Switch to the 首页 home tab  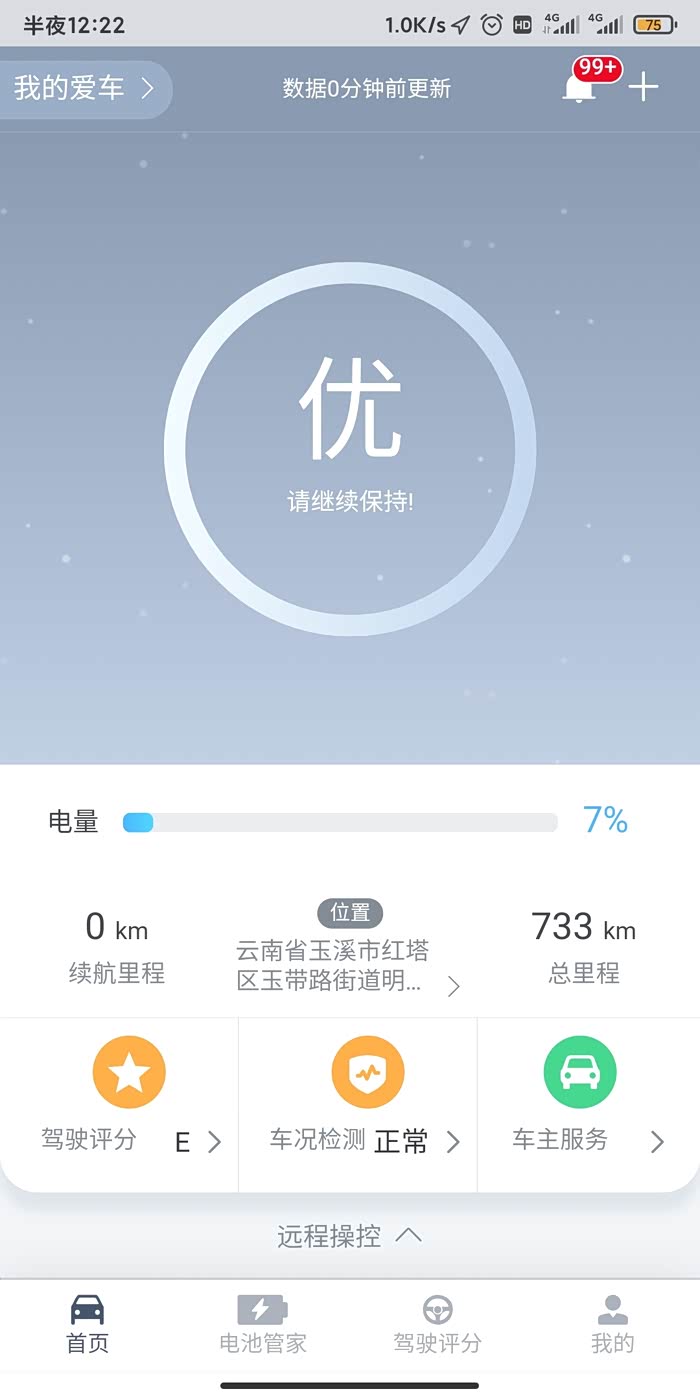click(x=87, y=1324)
